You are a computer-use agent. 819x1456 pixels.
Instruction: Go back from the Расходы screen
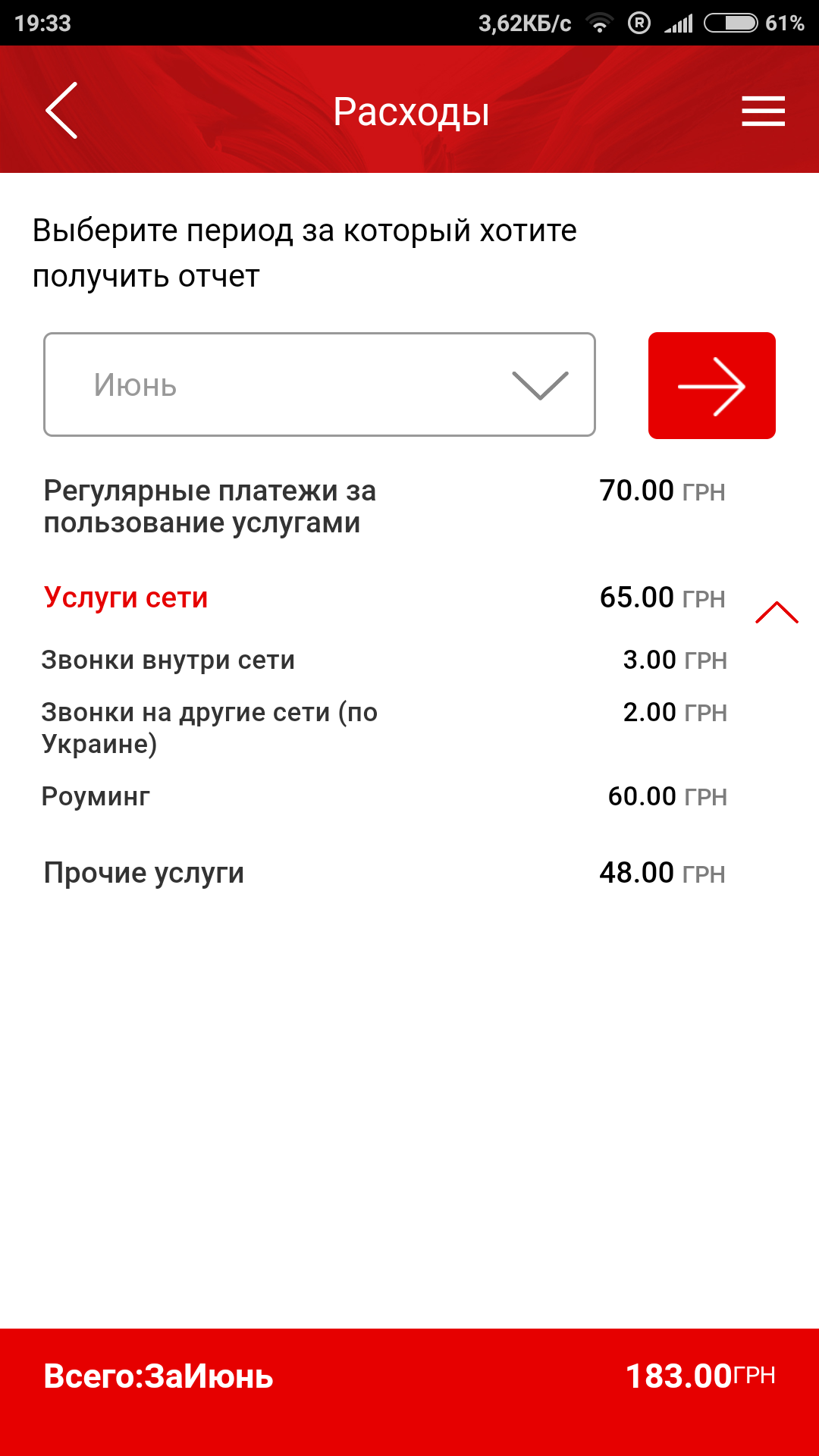coord(61,111)
